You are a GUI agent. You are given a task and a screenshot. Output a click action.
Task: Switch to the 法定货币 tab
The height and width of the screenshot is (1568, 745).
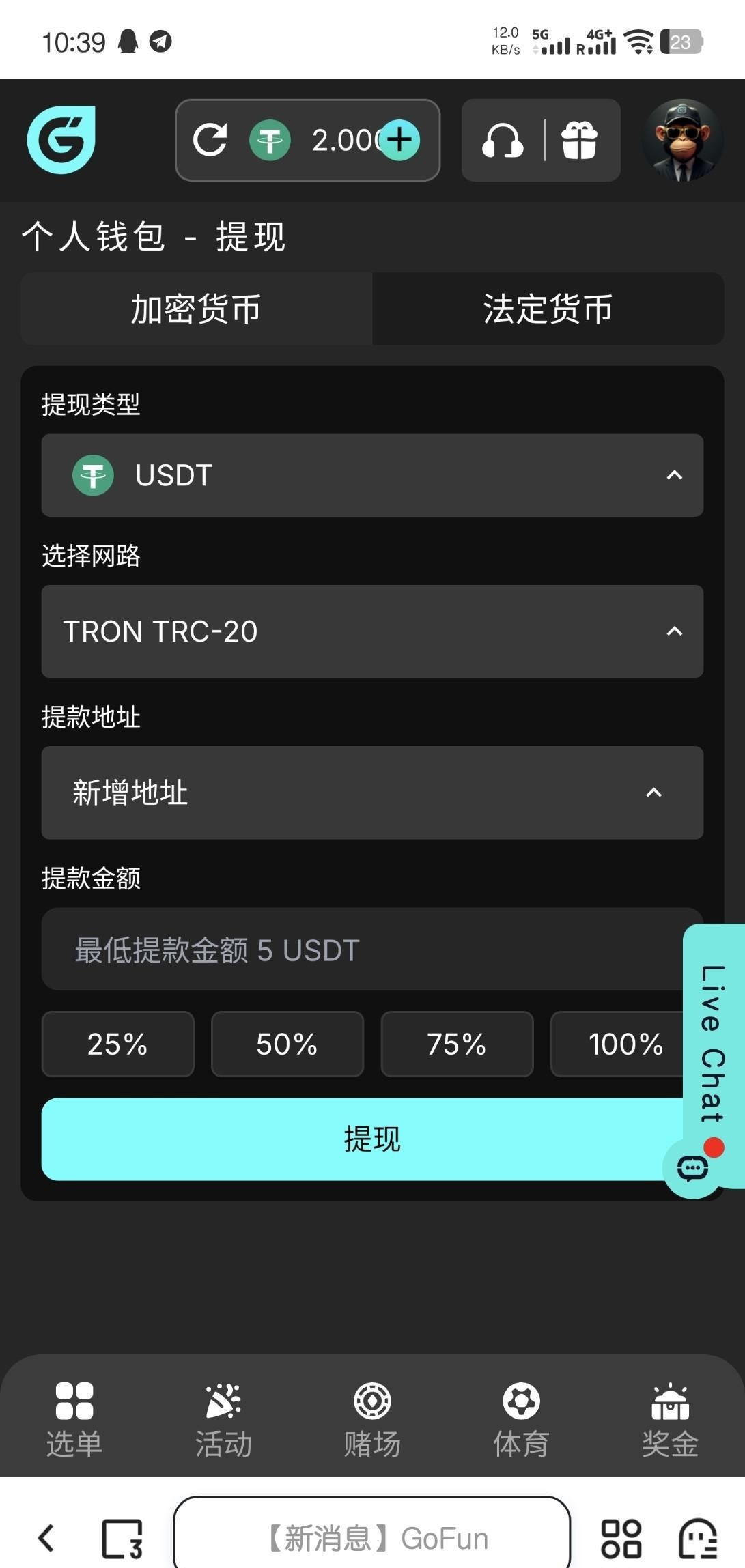coord(548,309)
